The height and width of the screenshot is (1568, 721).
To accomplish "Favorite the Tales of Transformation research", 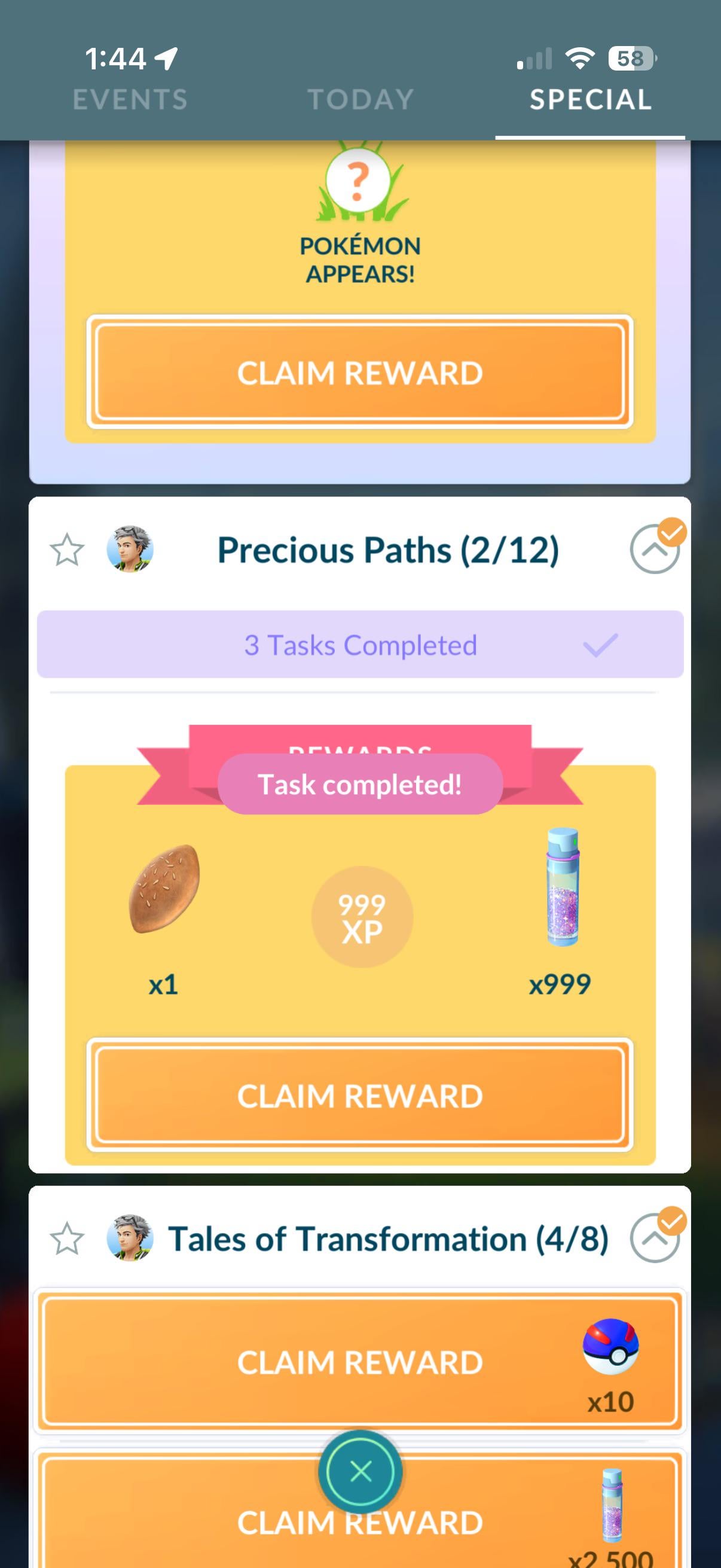I will (66, 1238).
